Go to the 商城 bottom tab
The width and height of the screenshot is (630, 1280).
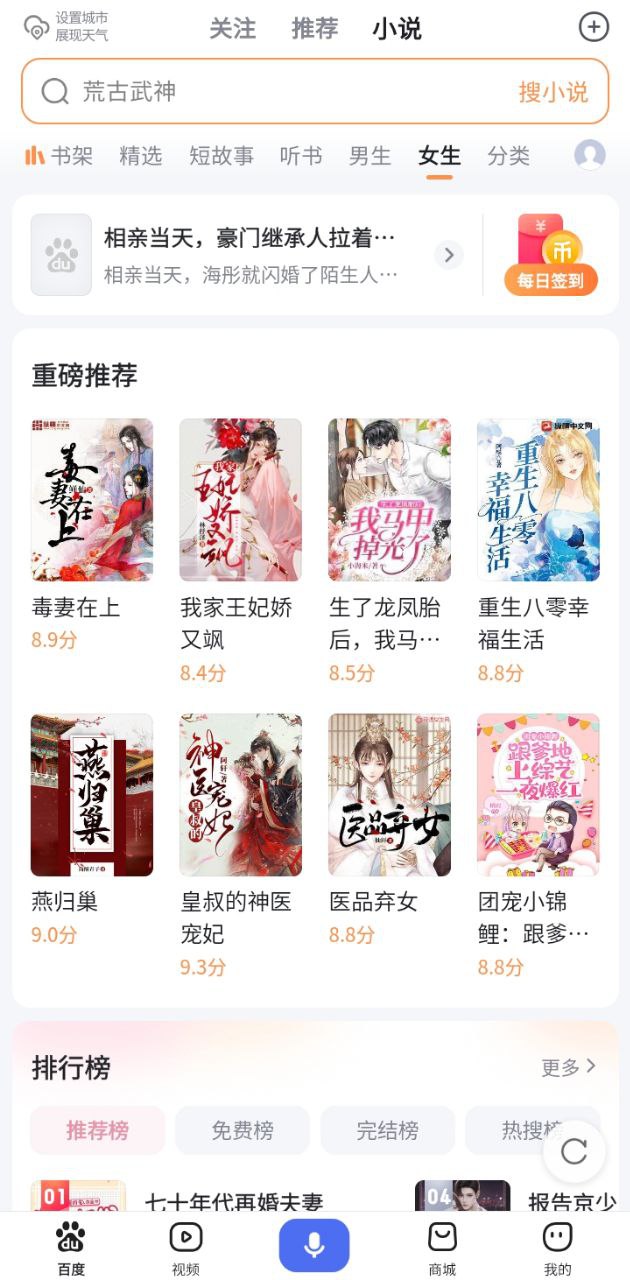click(442, 1248)
